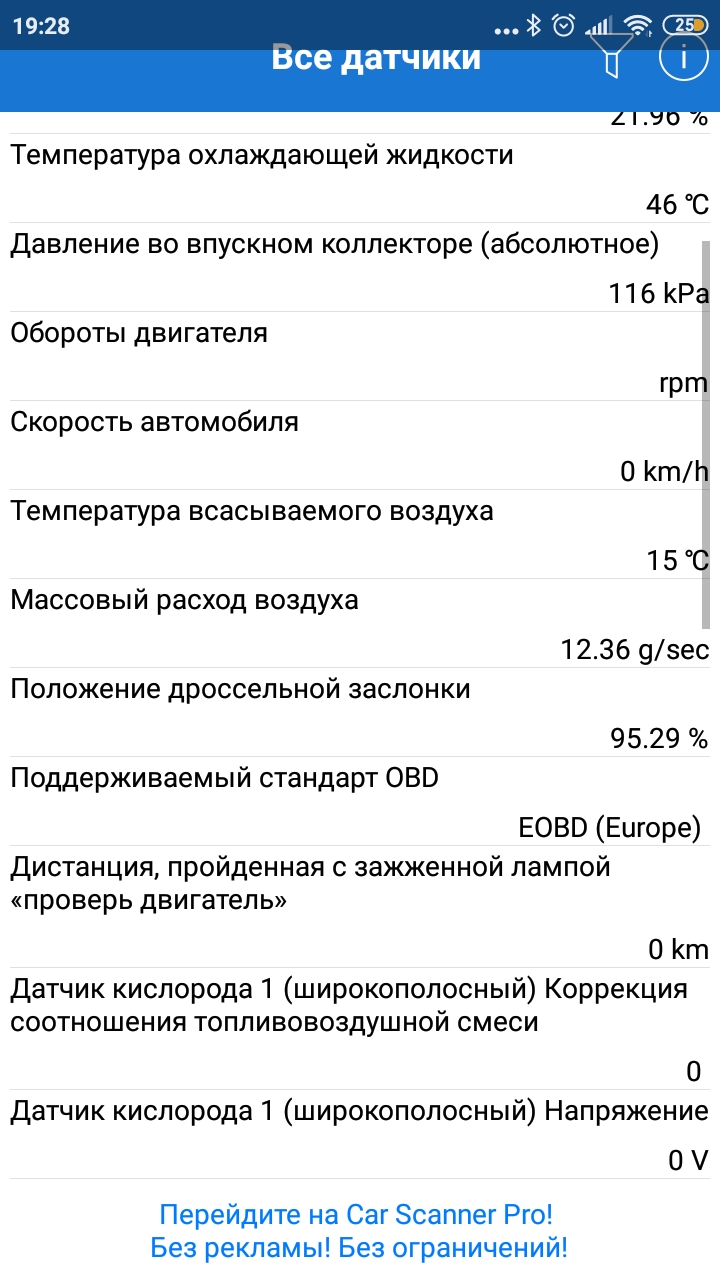Image resolution: width=720 pixels, height=1280 pixels.
Task: Open Температура всасываемого воздуха sensor row
Action: 359,535
